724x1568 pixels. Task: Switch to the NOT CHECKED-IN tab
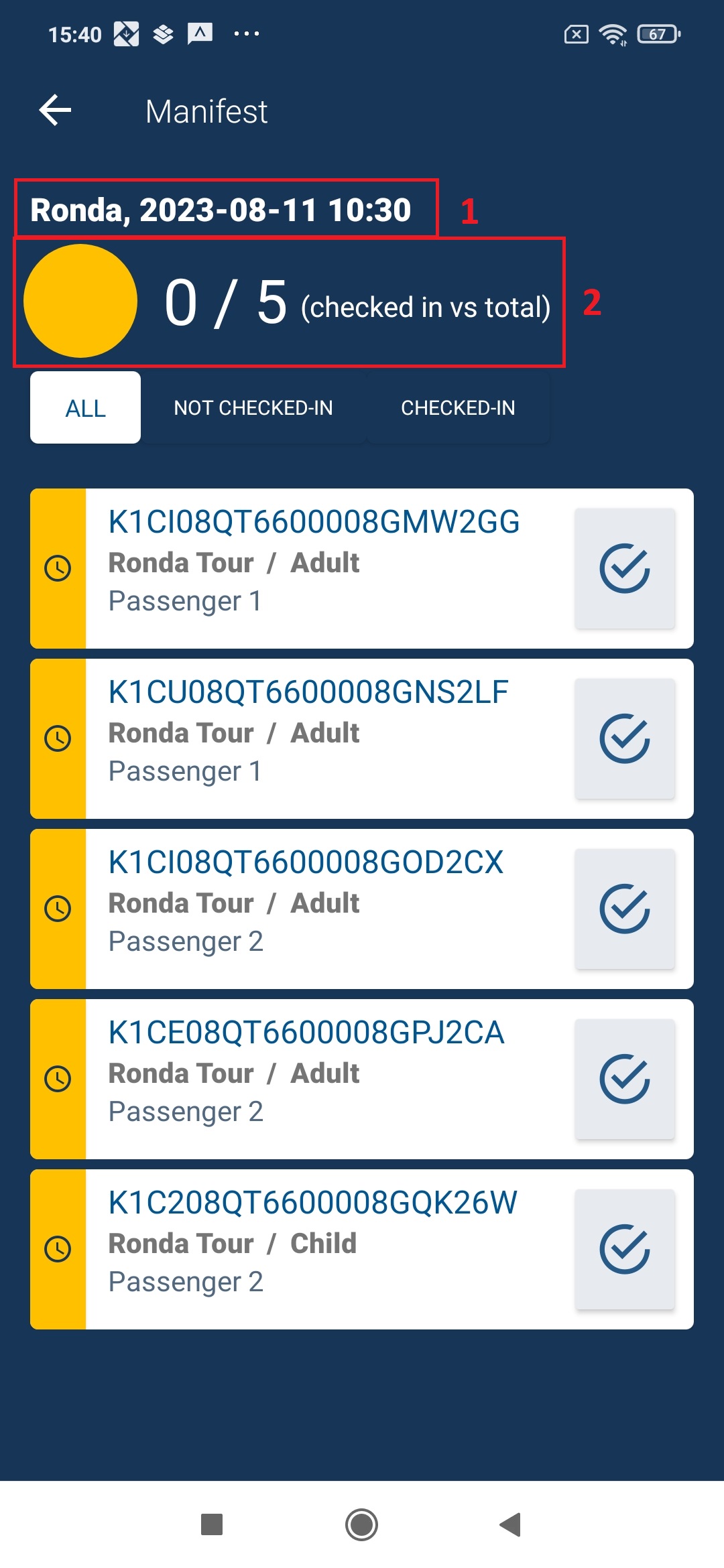[253, 407]
